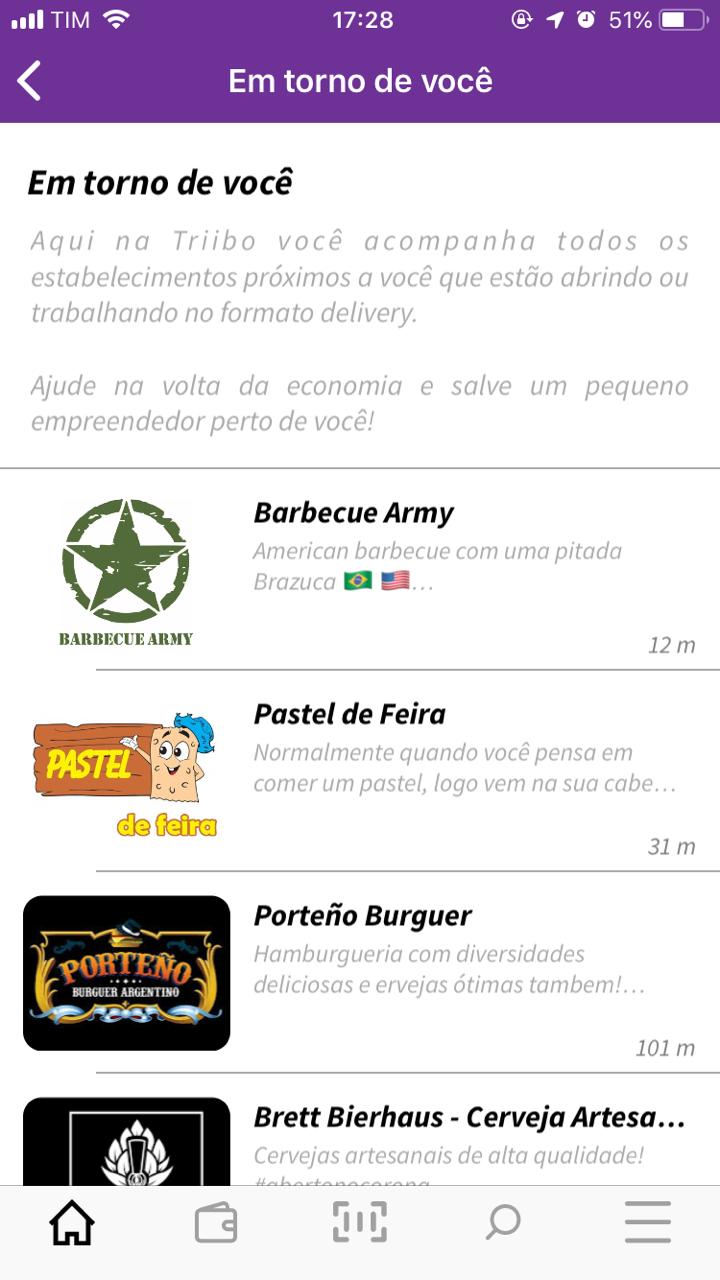Open the hamburger menu tab

(647, 1222)
